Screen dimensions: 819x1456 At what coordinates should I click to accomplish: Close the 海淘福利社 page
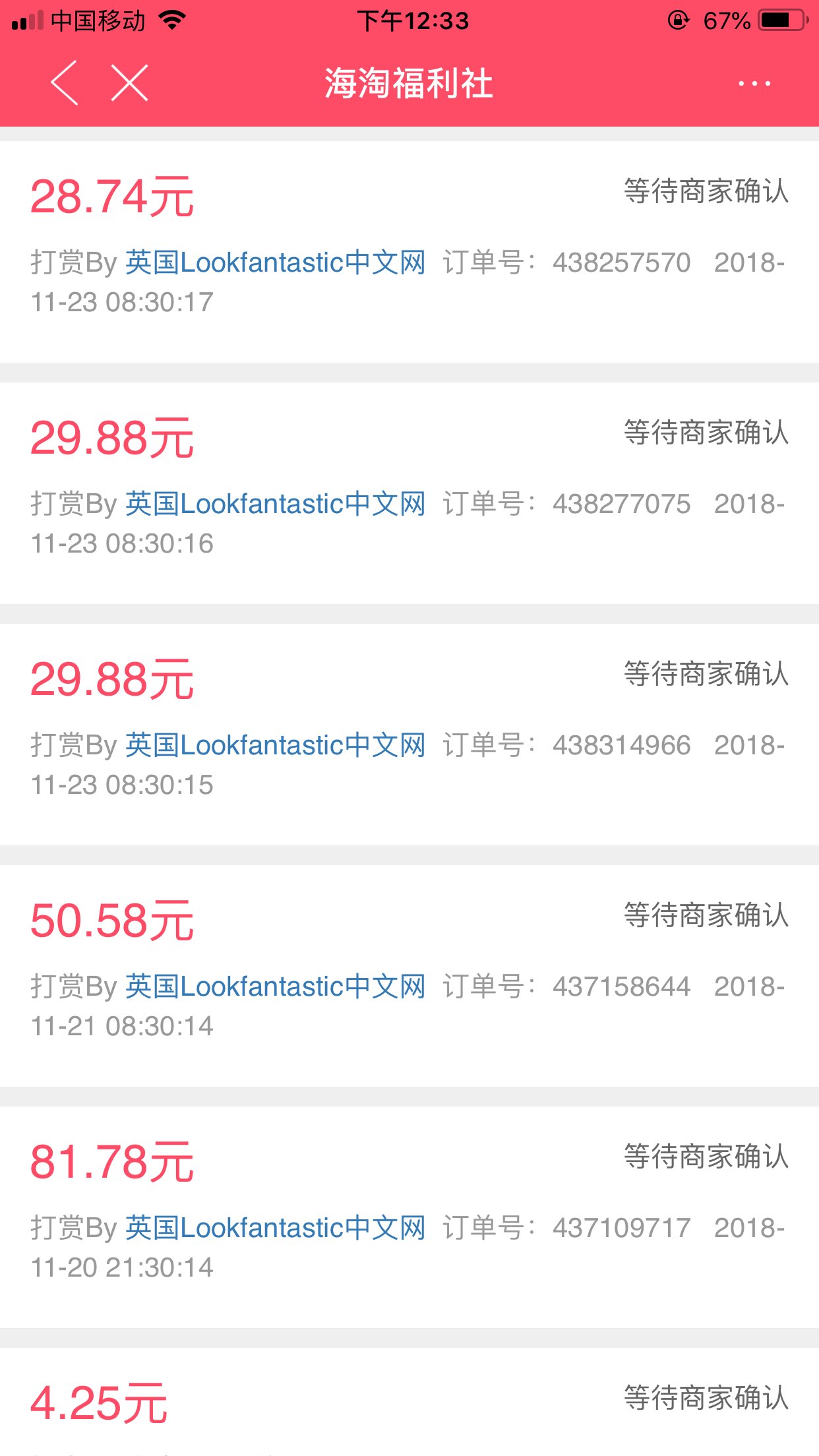[129, 83]
